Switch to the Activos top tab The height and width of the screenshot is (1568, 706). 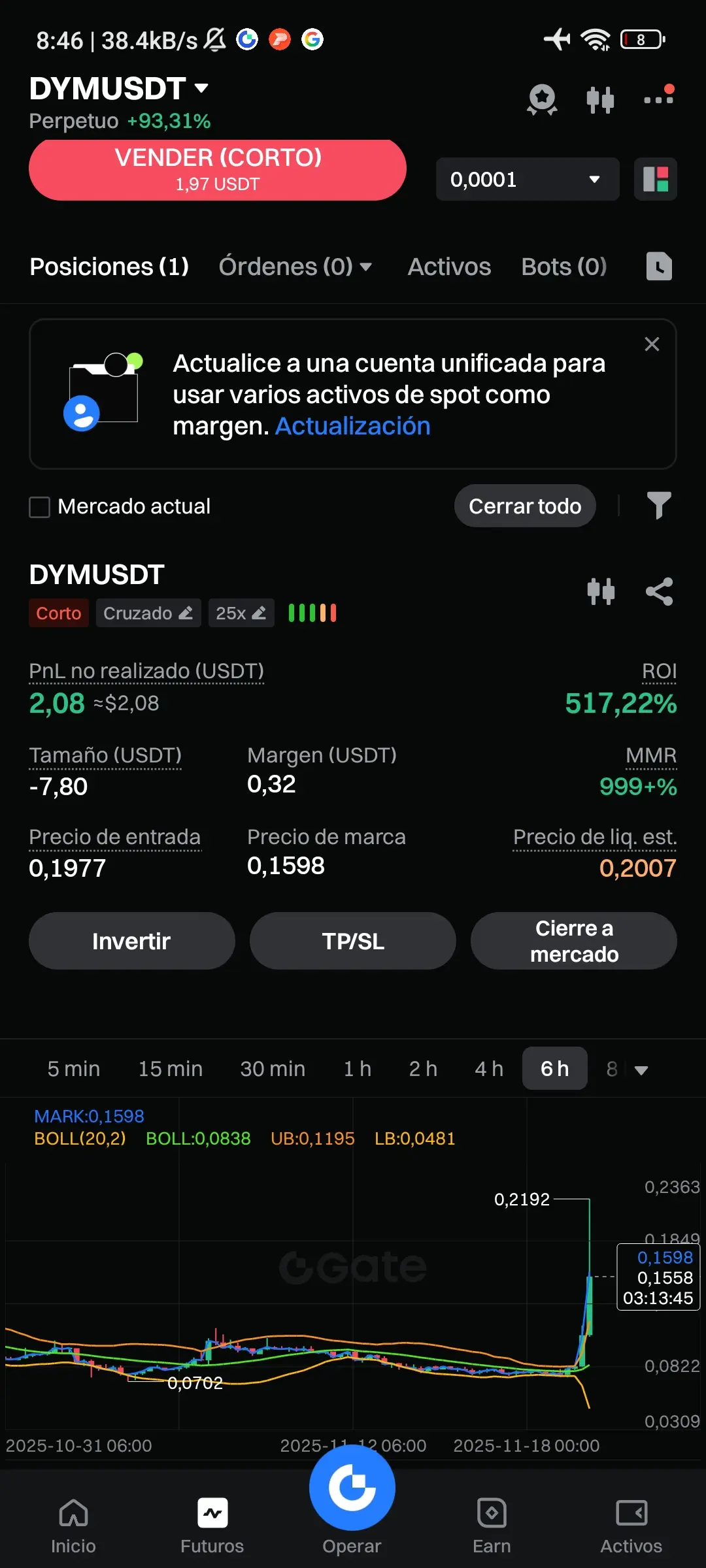[449, 267]
